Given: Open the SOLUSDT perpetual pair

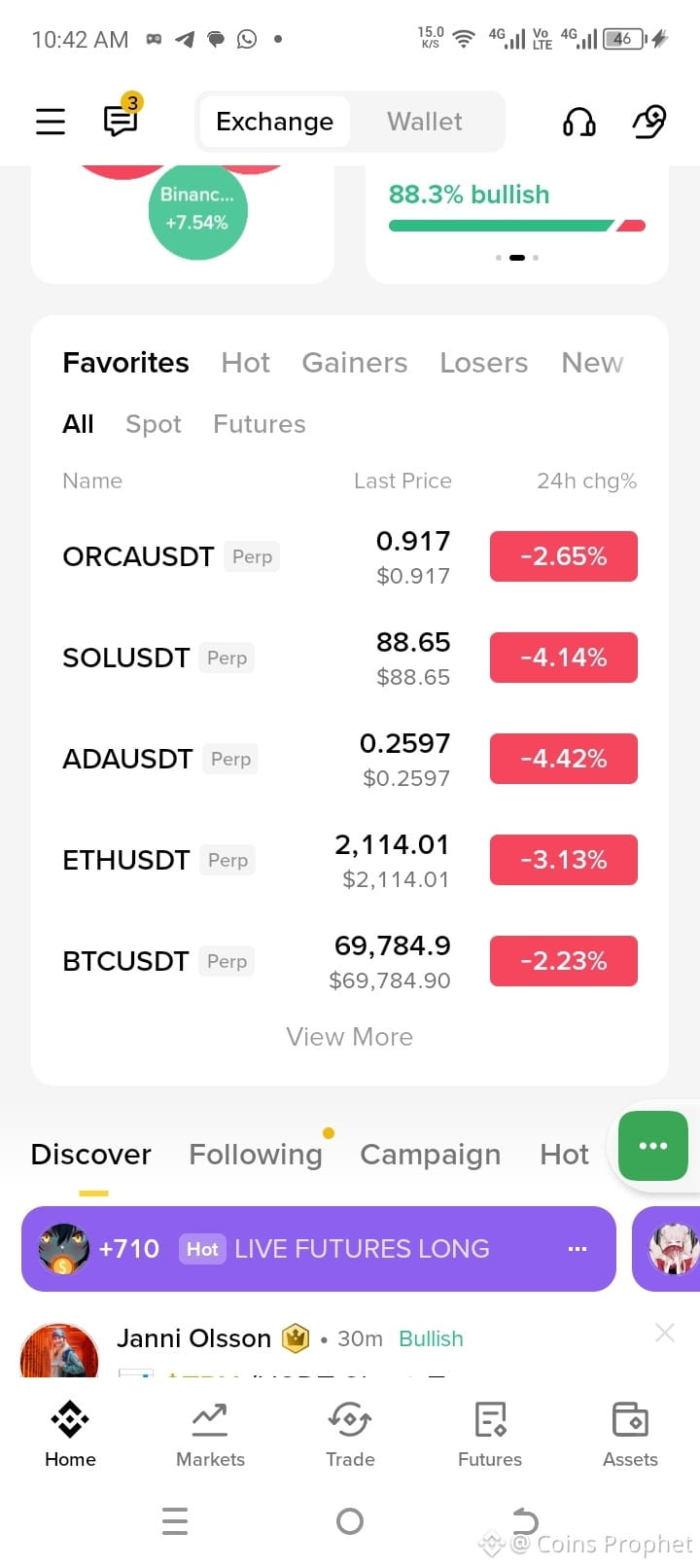Looking at the screenshot, I should click(350, 659).
